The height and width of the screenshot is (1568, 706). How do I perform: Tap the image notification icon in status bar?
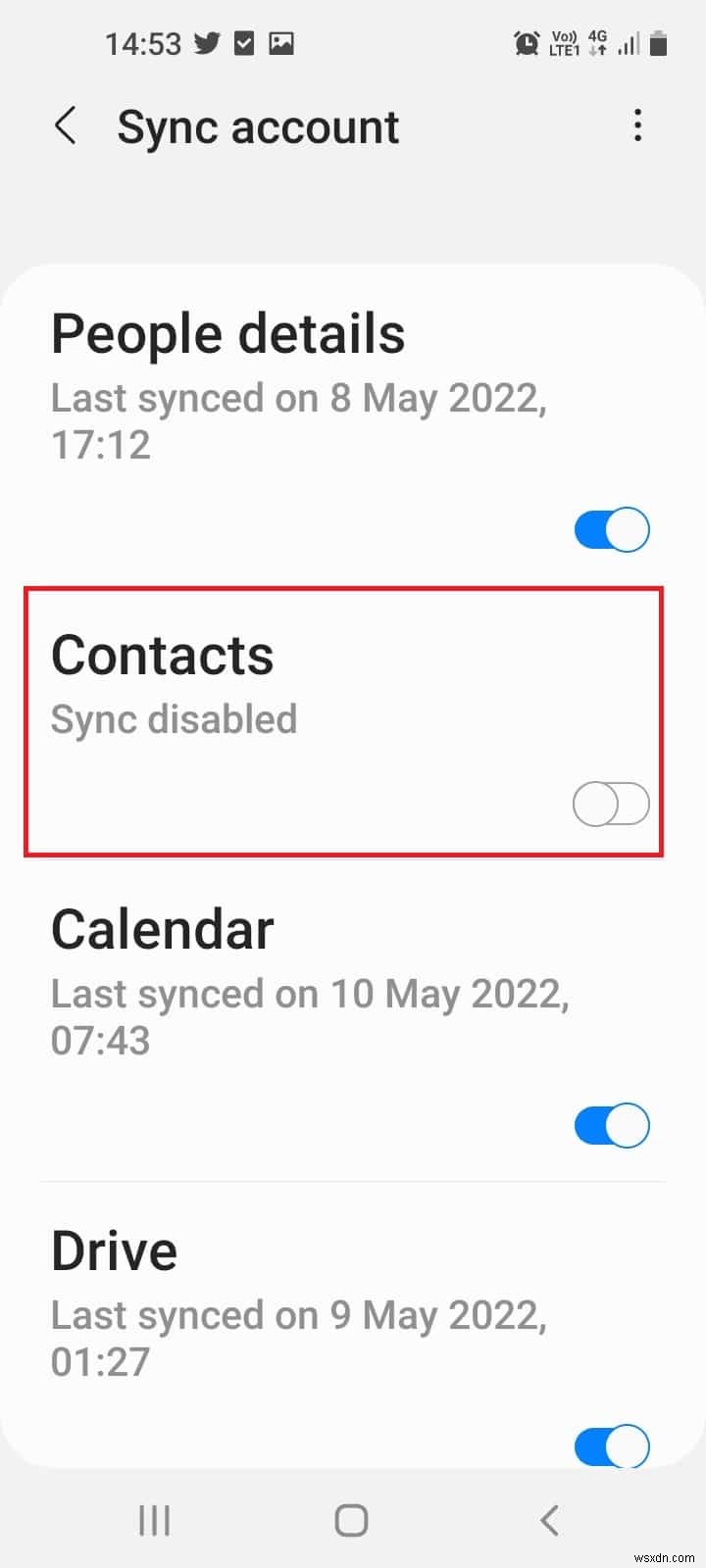click(283, 42)
